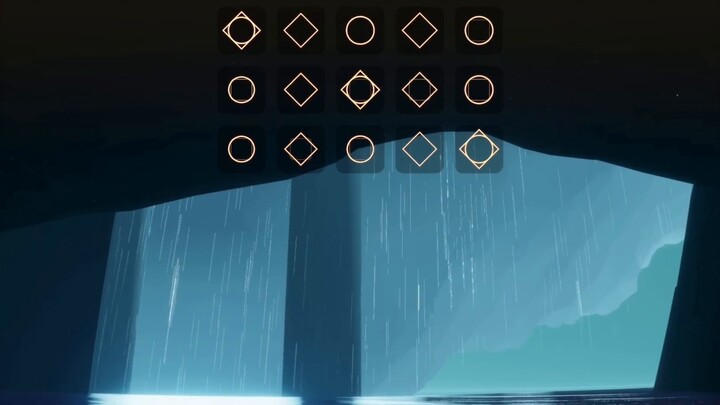
Task: Tap the middle circle key in the top row
Action: (360, 30)
